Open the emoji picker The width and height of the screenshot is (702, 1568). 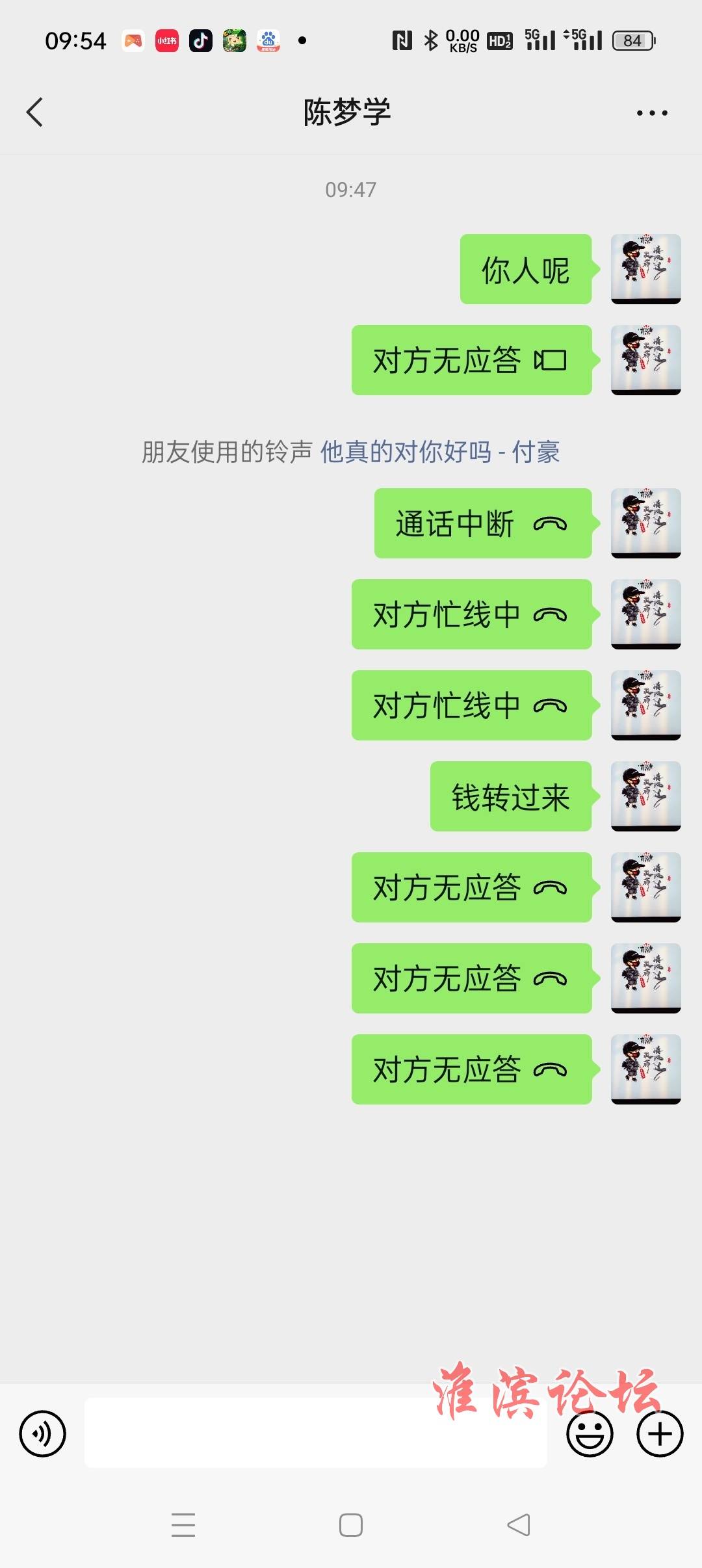(x=590, y=1433)
